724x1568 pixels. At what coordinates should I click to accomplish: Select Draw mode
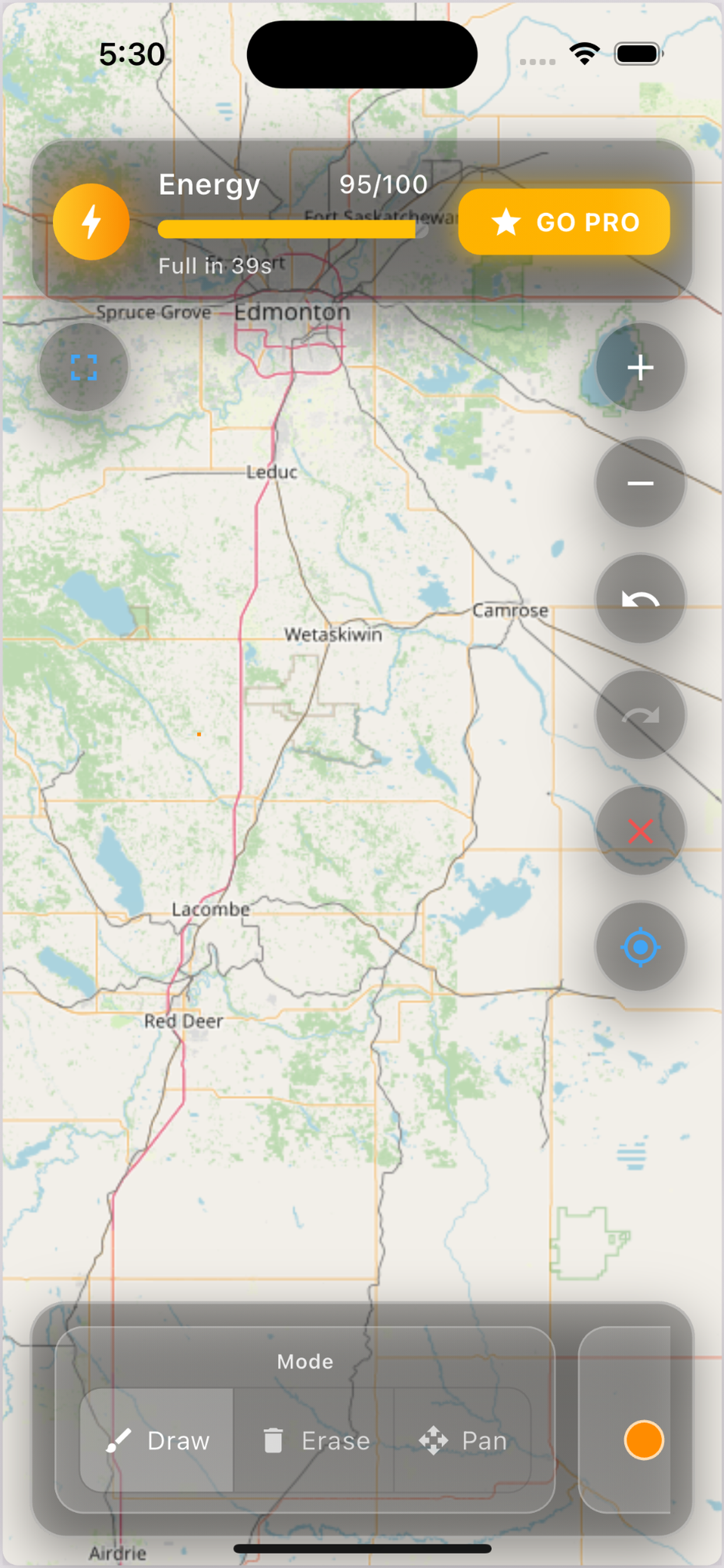(157, 1441)
